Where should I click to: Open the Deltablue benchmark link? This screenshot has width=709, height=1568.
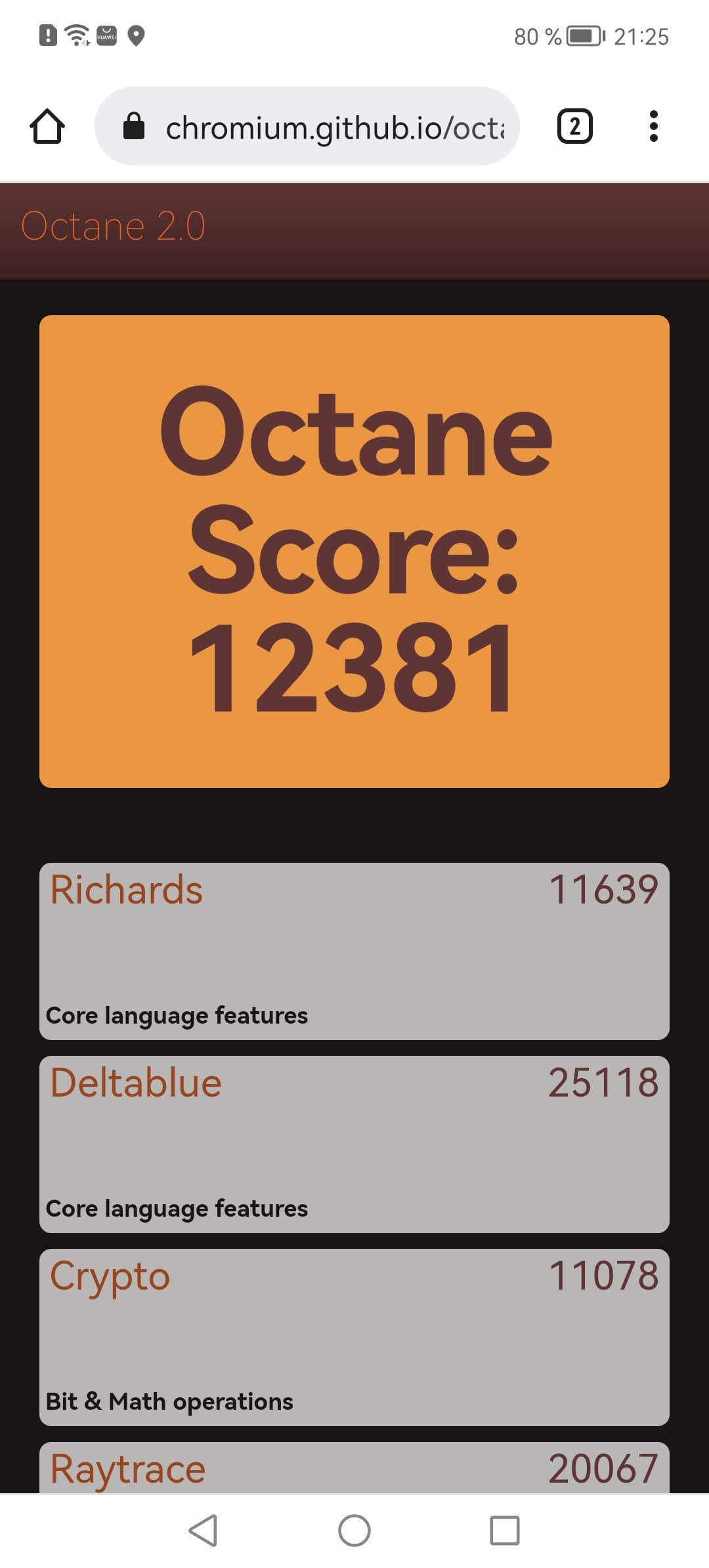point(136,1083)
